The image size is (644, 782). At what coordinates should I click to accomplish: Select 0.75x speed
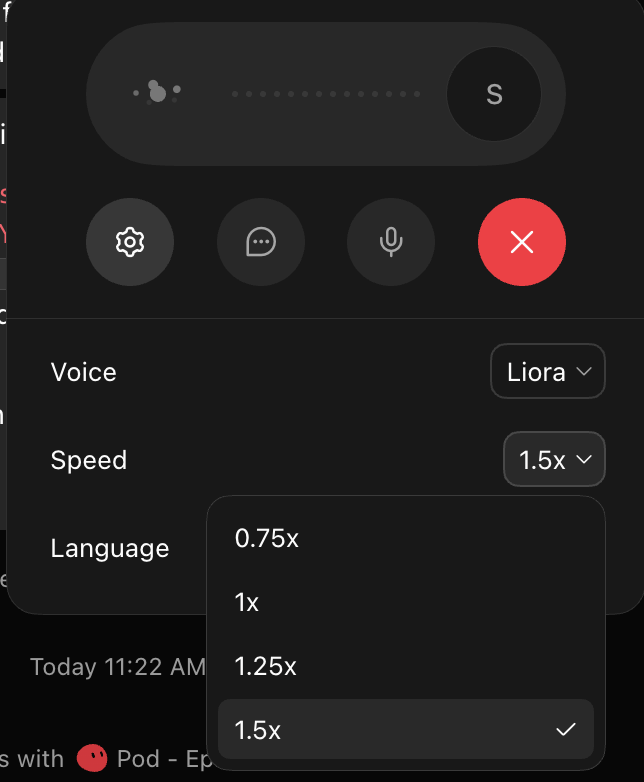[406, 539]
